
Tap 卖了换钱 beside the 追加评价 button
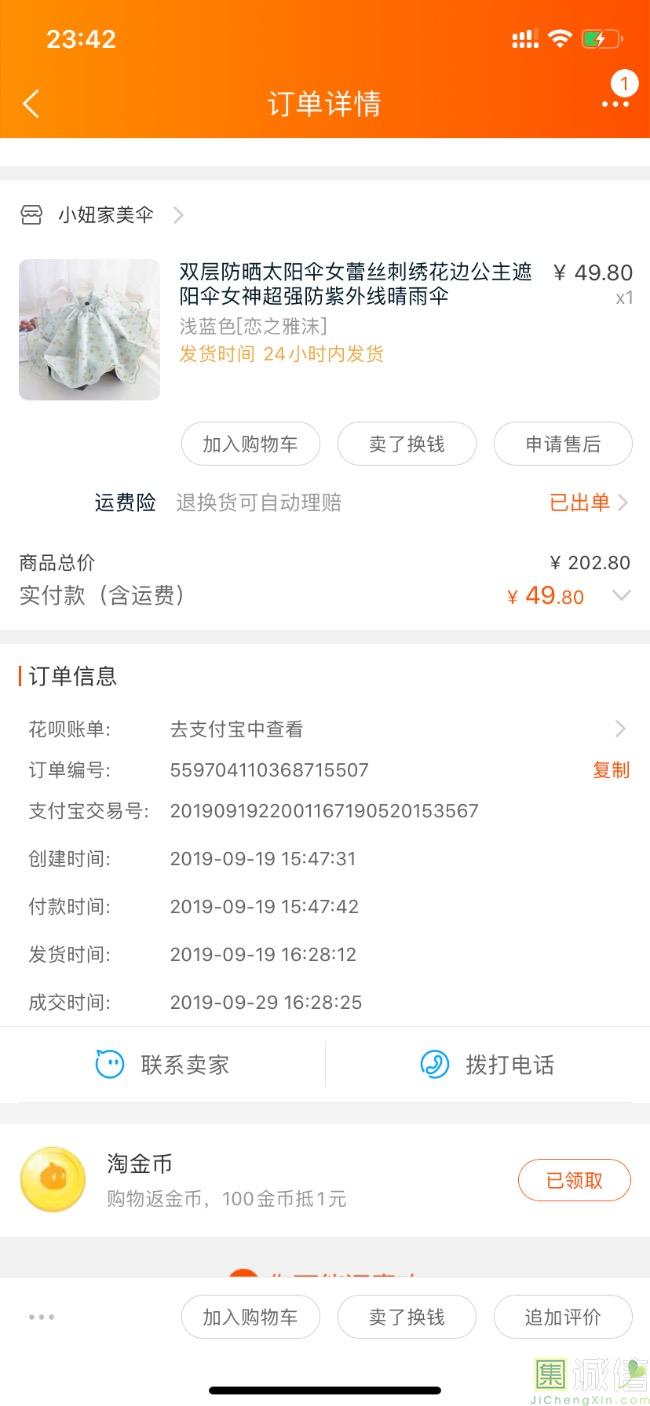click(406, 1317)
